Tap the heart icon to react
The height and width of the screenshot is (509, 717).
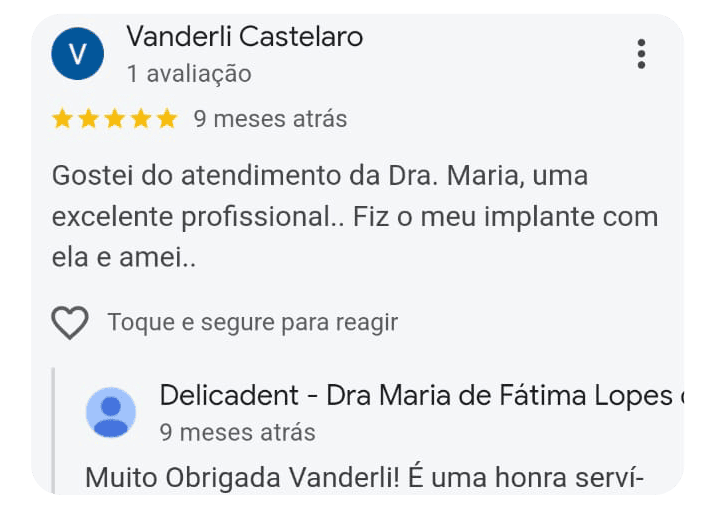(x=70, y=323)
